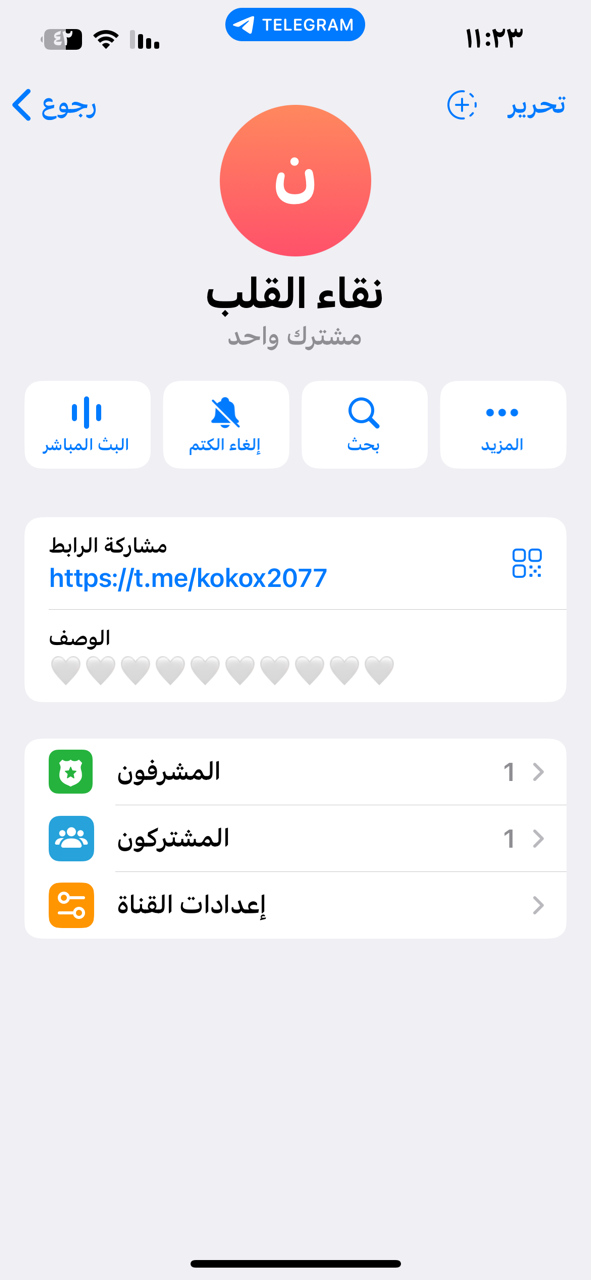The height and width of the screenshot is (1280, 591).
Task: Return to previous app via Telegram pill
Action: tap(295, 25)
